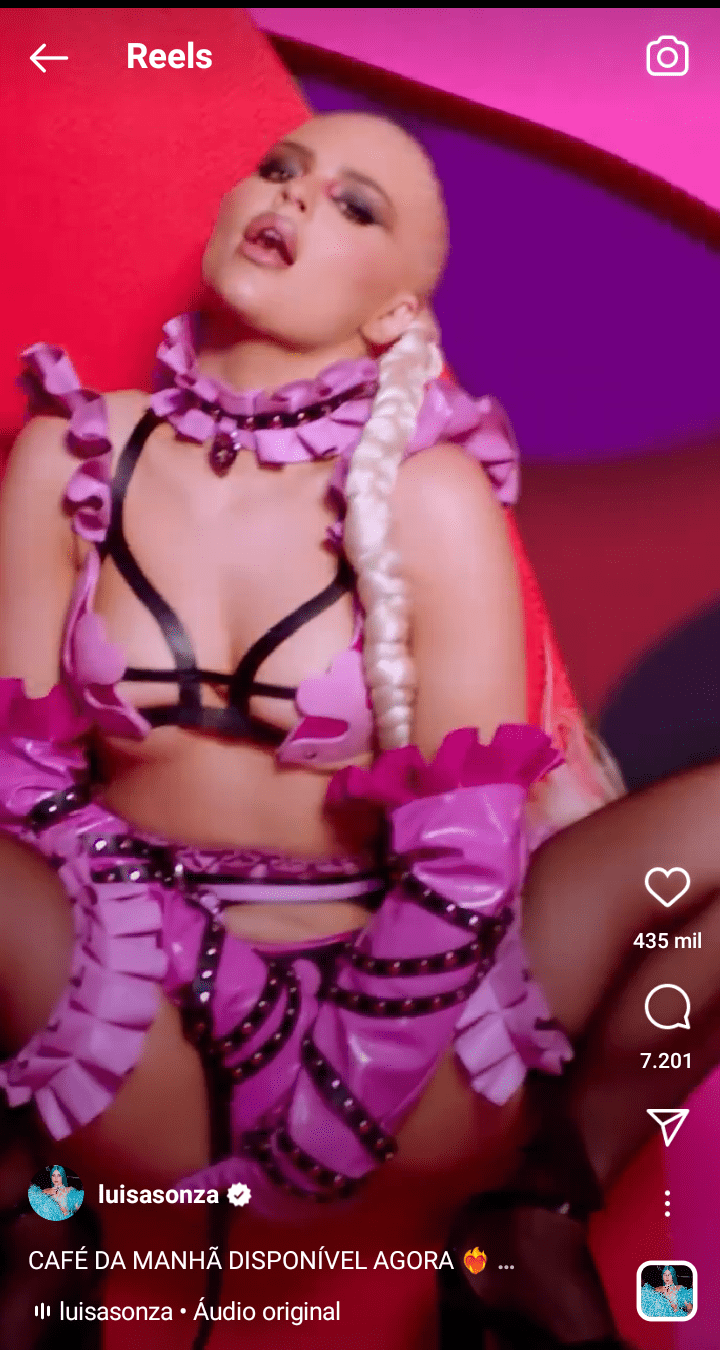Image resolution: width=720 pixels, height=1350 pixels.
Task: Go back using the arrow
Action: click(x=48, y=58)
